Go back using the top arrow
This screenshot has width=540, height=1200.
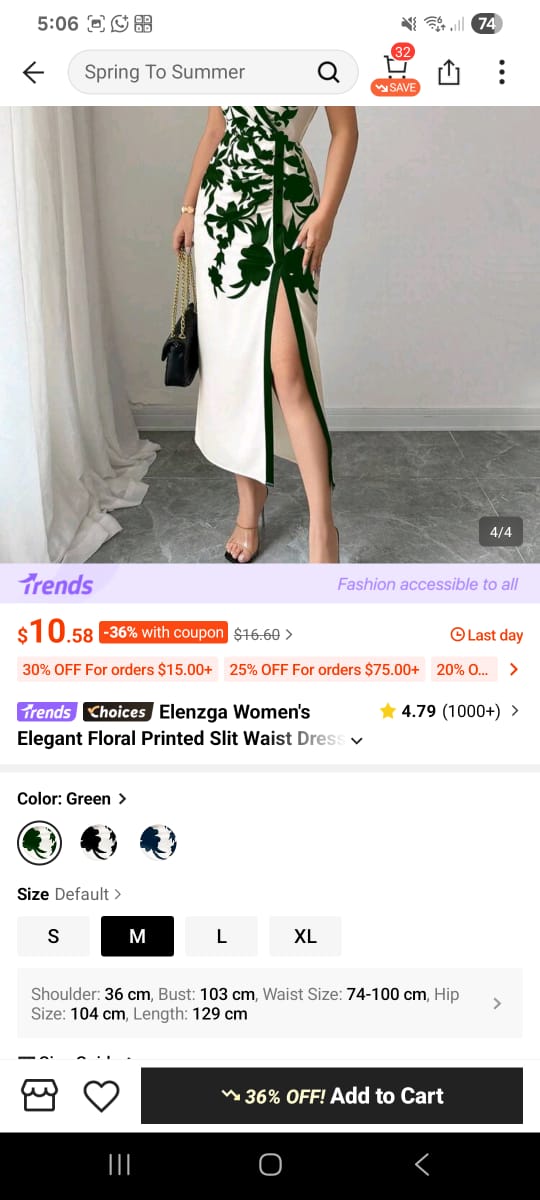33,72
